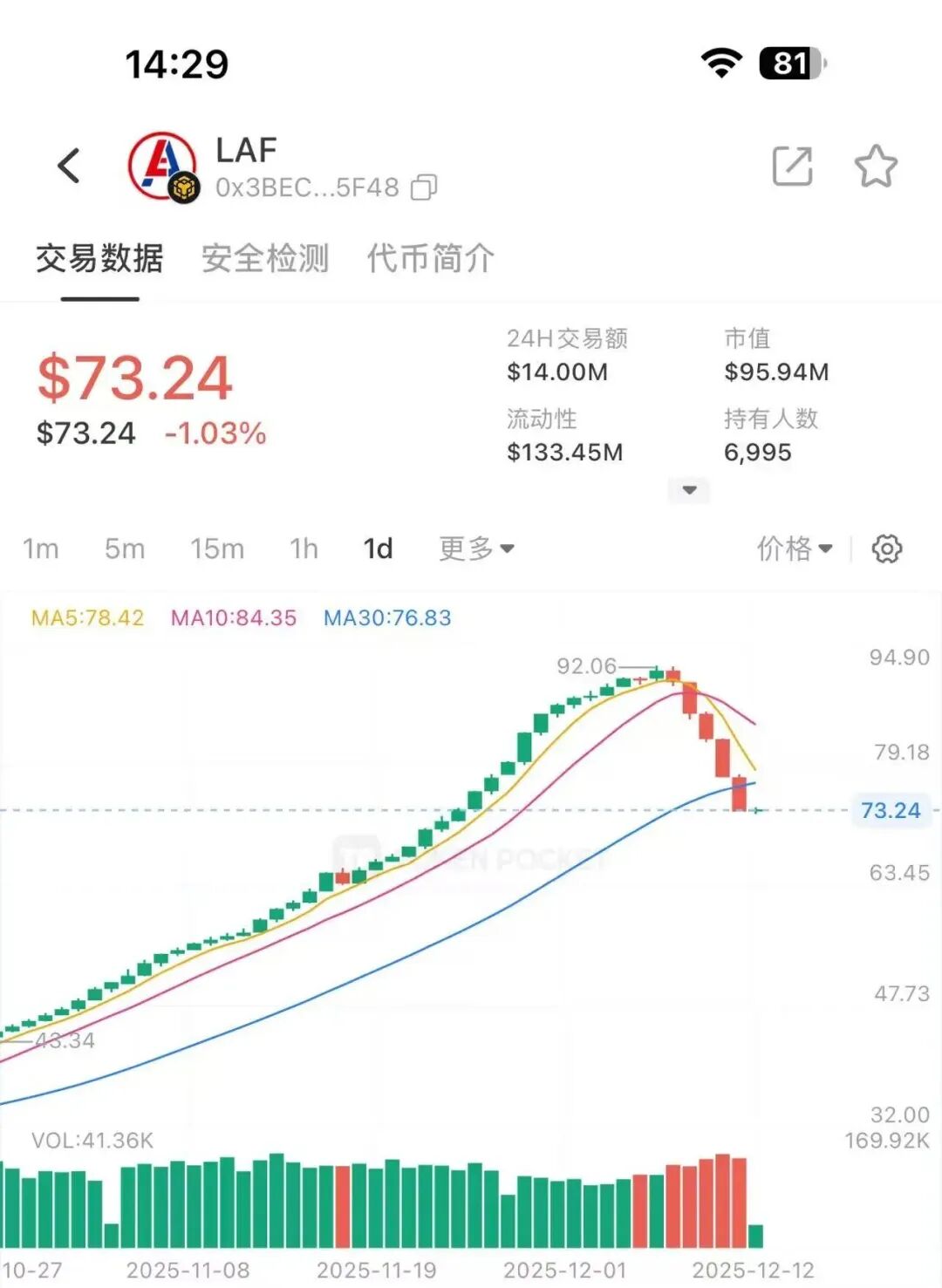Open the chart settings gear icon
The height and width of the screenshot is (1288, 942).
pyautogui.click(x=887, y=549)
